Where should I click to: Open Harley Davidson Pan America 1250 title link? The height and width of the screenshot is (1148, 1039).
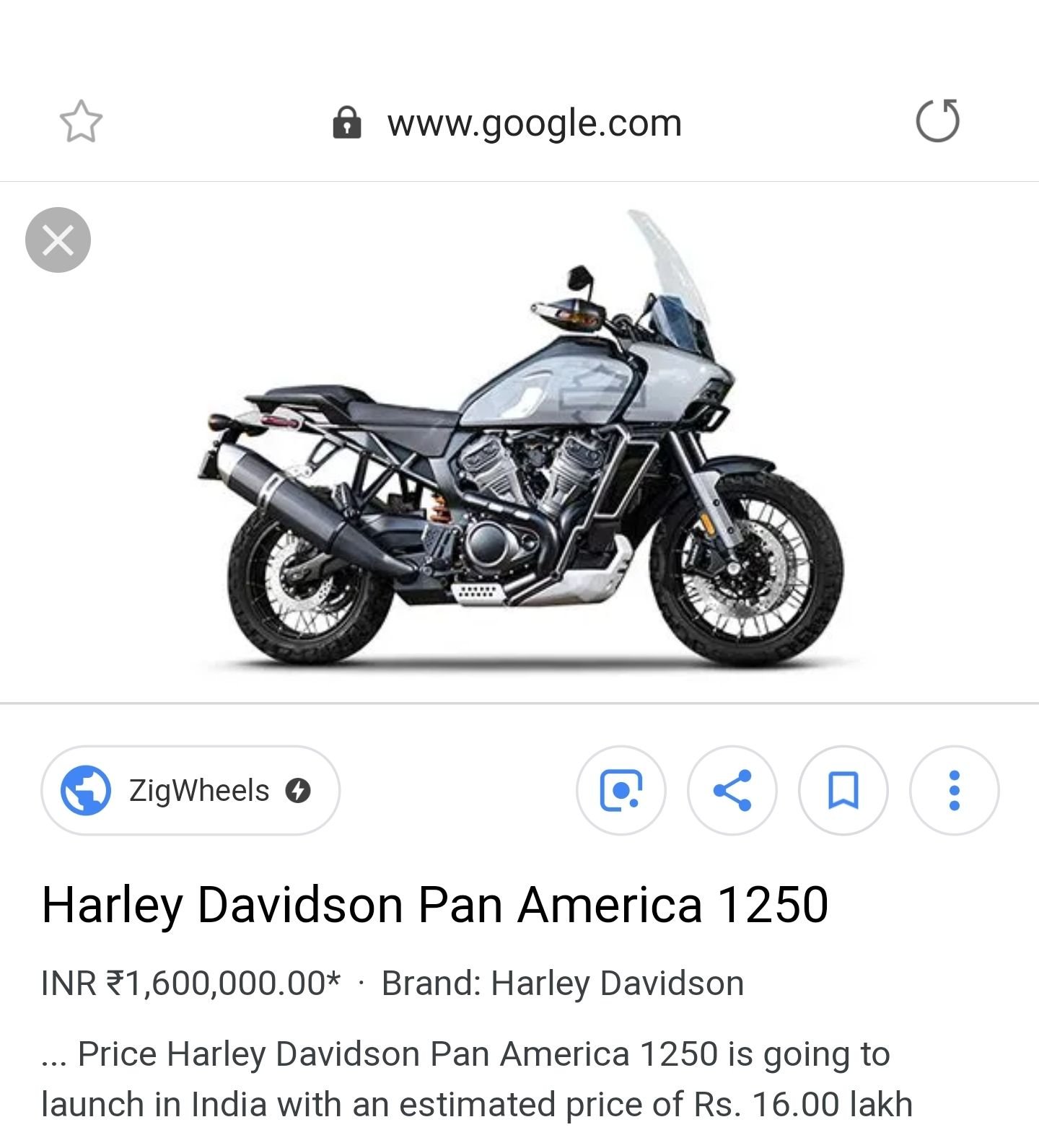(435, 904)
